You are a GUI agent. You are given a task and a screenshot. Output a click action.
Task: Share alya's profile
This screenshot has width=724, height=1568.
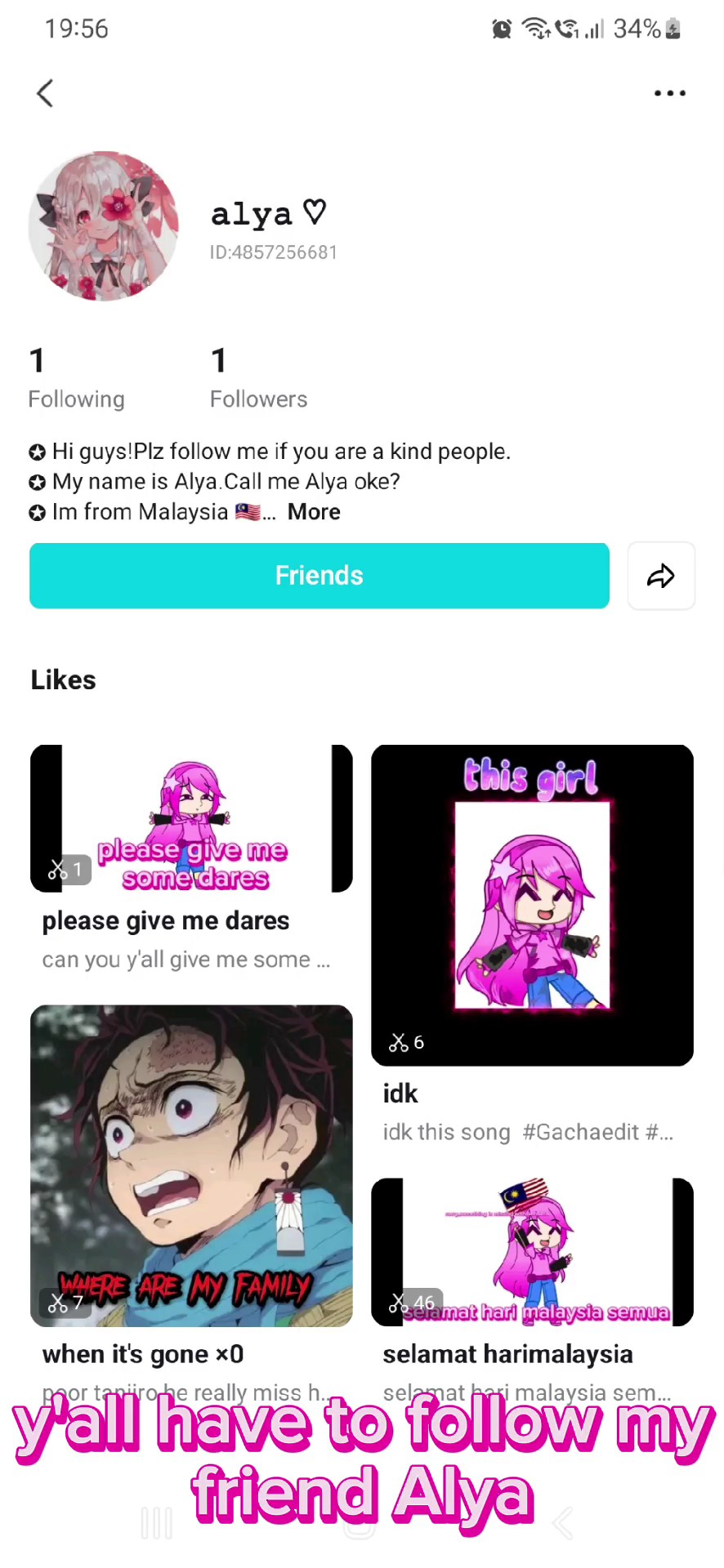tap(661, 576)
